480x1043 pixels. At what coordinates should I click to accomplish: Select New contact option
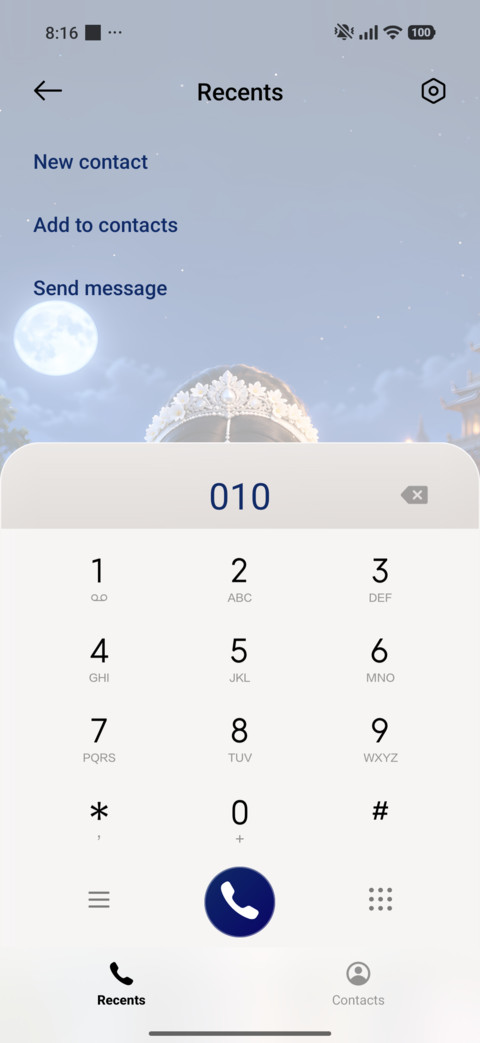click(90, 162)
